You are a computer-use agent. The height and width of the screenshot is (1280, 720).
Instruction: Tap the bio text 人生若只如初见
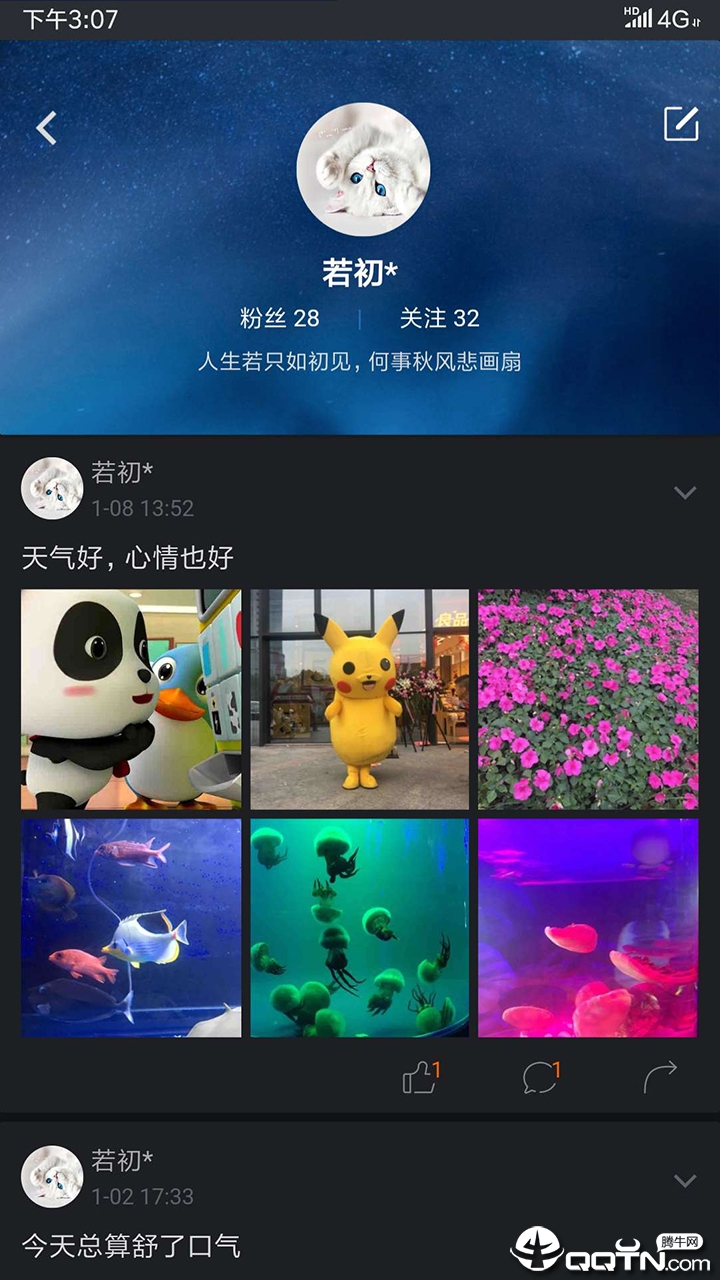(360, 363)
